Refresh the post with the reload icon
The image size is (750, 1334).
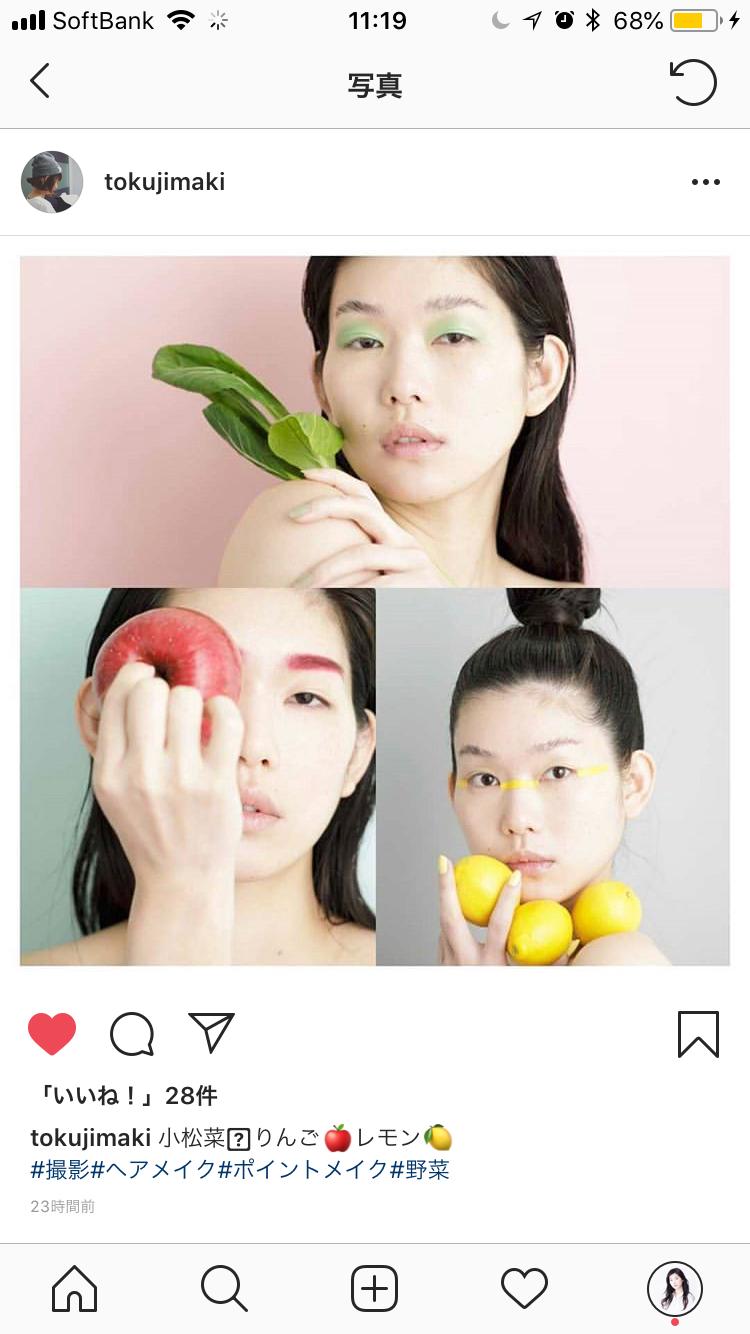pos(693,82)
